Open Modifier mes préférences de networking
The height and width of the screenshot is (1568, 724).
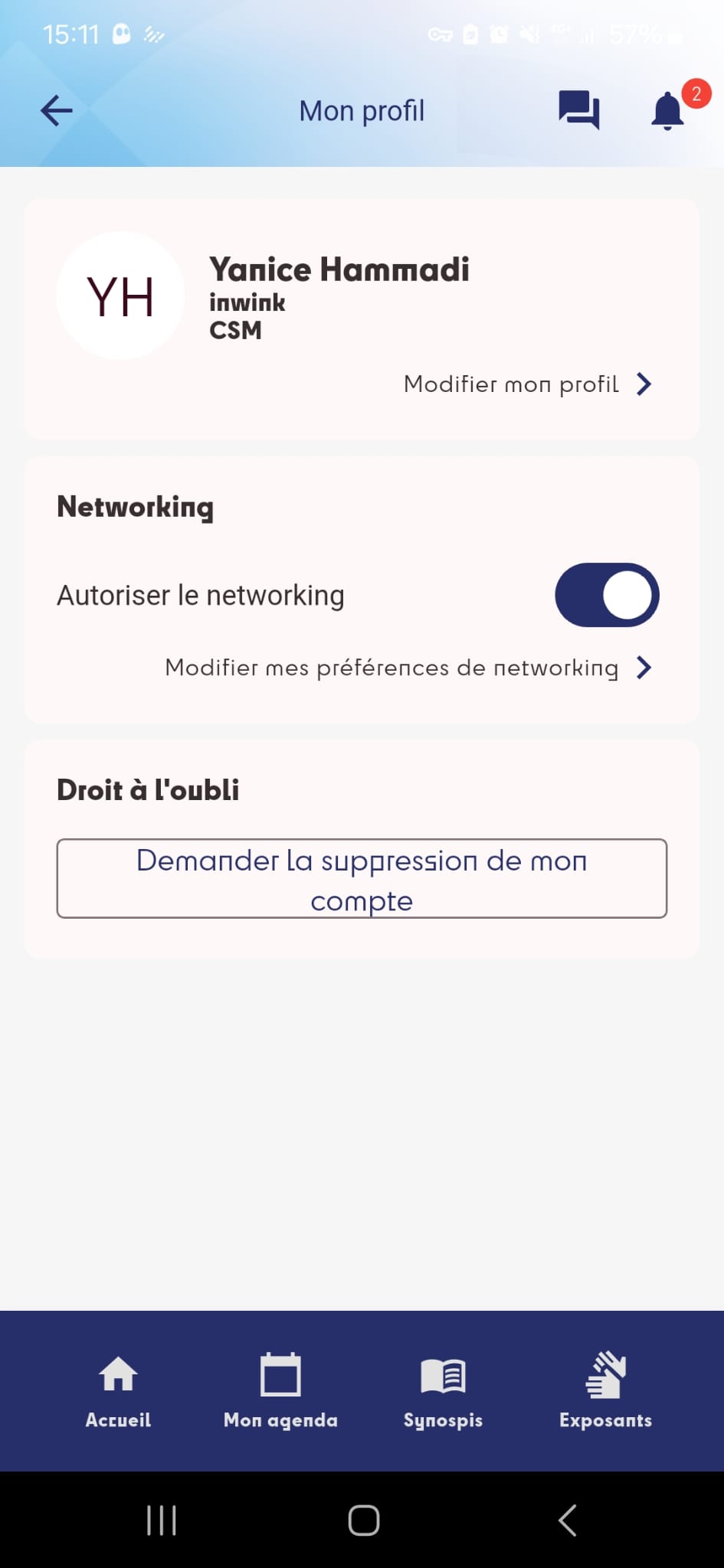[x=408, y=668]
